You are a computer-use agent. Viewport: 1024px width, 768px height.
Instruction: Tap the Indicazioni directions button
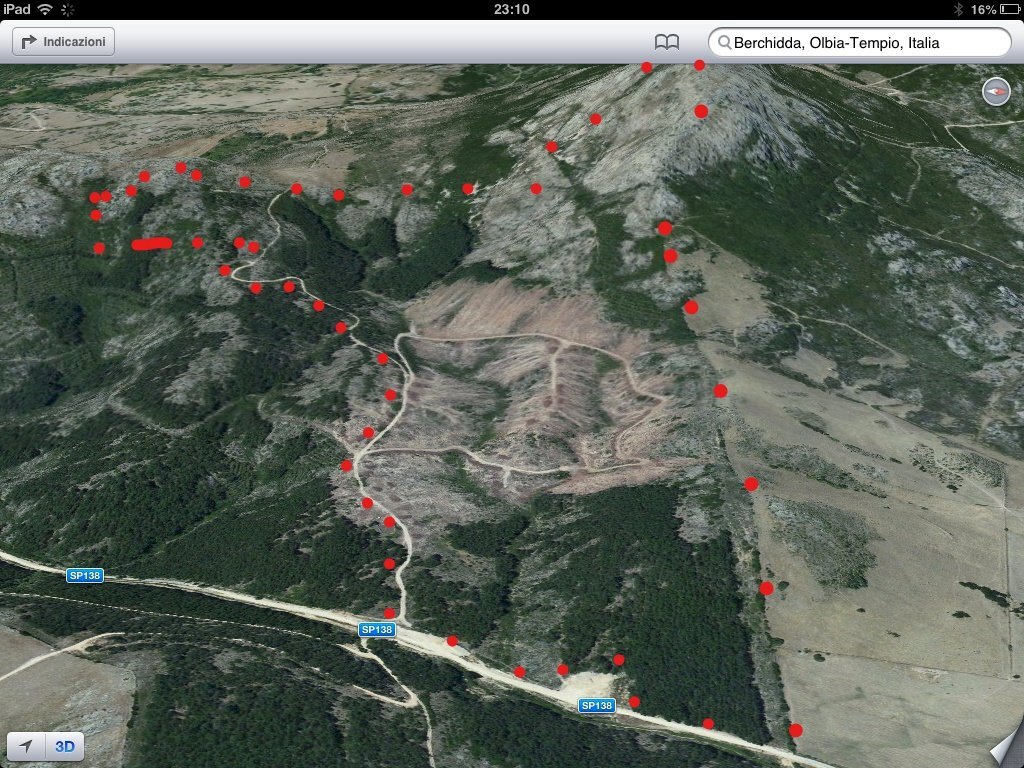pyautogui.click(x=64, y=42)
